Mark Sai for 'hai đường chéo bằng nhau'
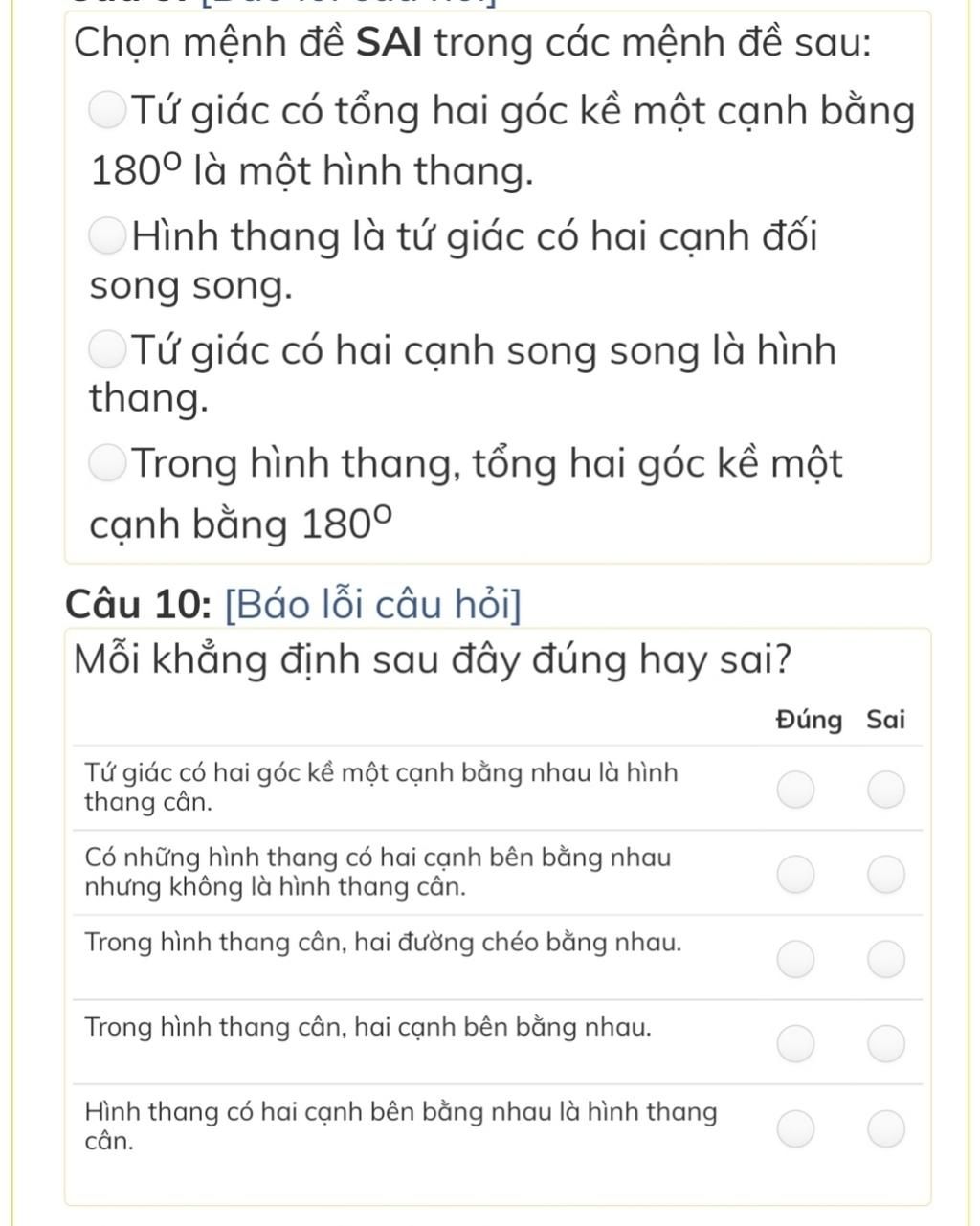 pos(886,959)
